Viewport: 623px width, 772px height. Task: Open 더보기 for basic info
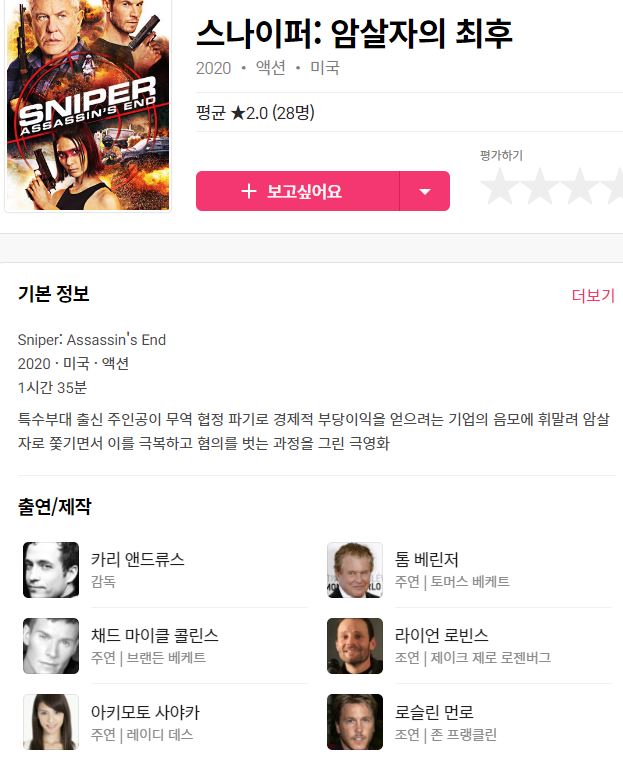click(593, 296)
